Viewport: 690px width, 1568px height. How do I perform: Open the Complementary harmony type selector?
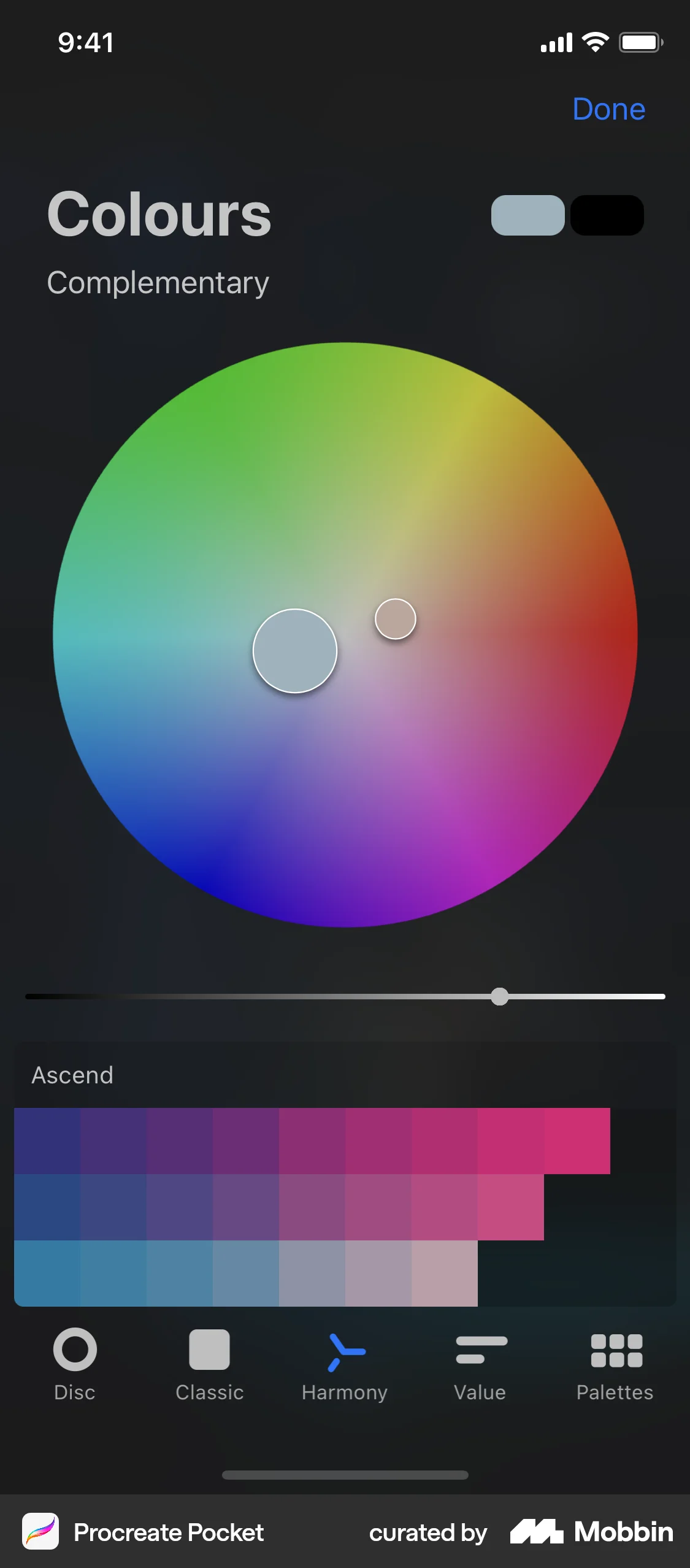(x=158, y=282)
